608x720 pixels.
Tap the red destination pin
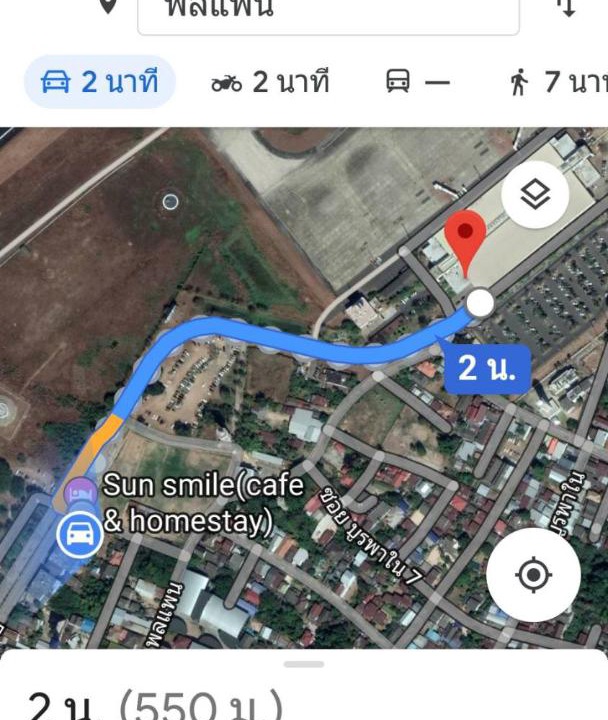(x=465, y=240)
